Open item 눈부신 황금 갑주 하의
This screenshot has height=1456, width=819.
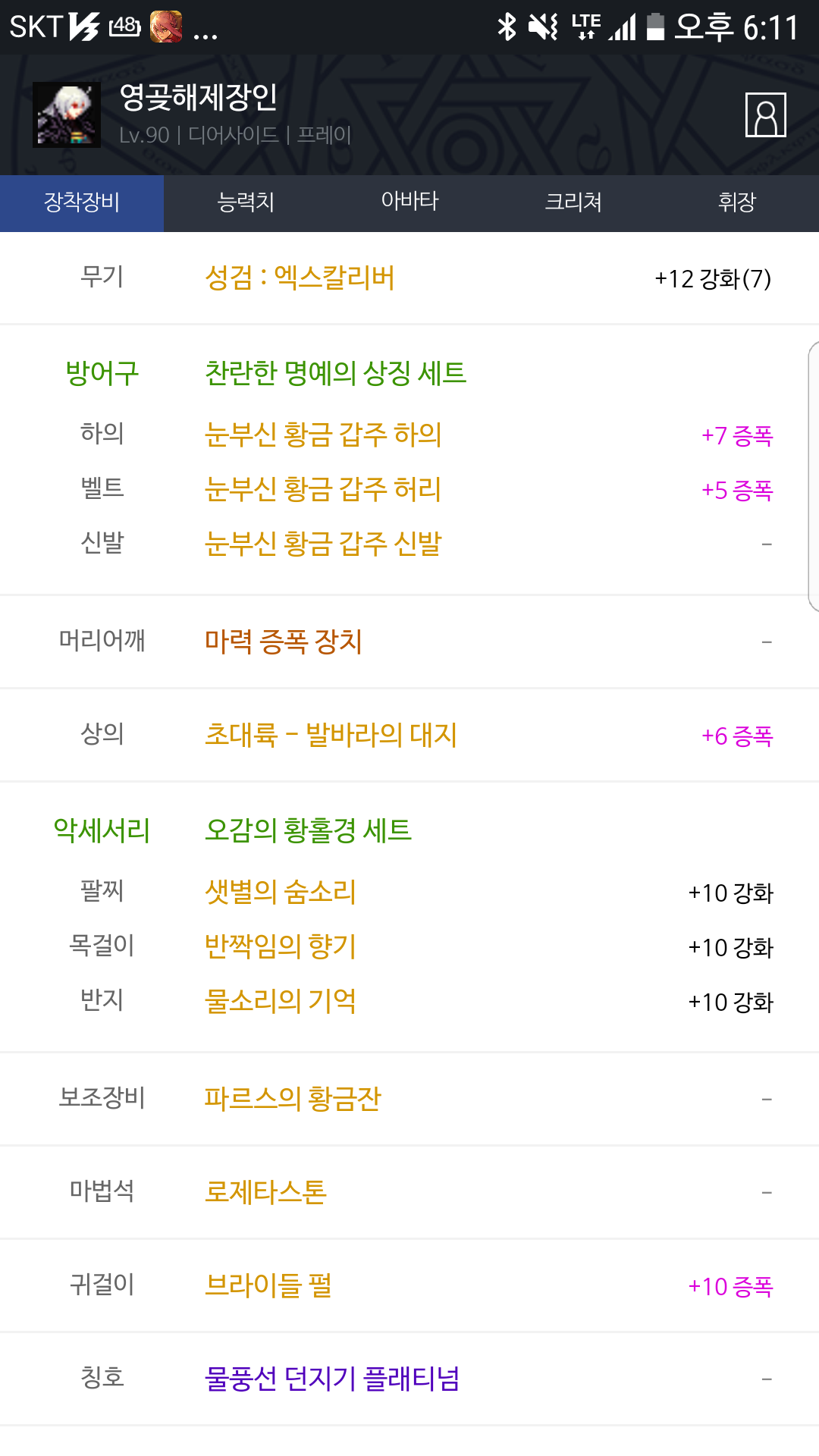point(323,435)
